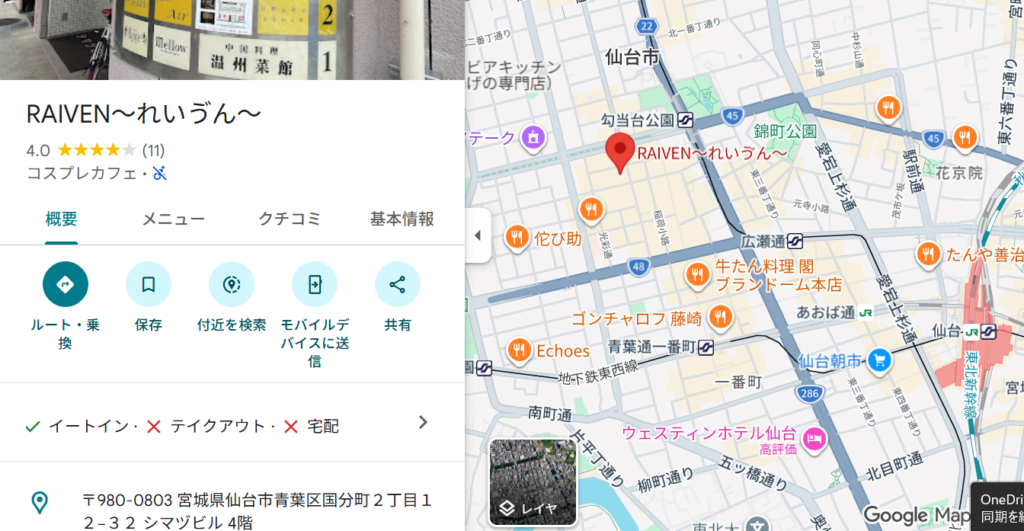The image size is (1024, 531).
Task: Switch to the メニュー tab
Action: pos(173,220)
